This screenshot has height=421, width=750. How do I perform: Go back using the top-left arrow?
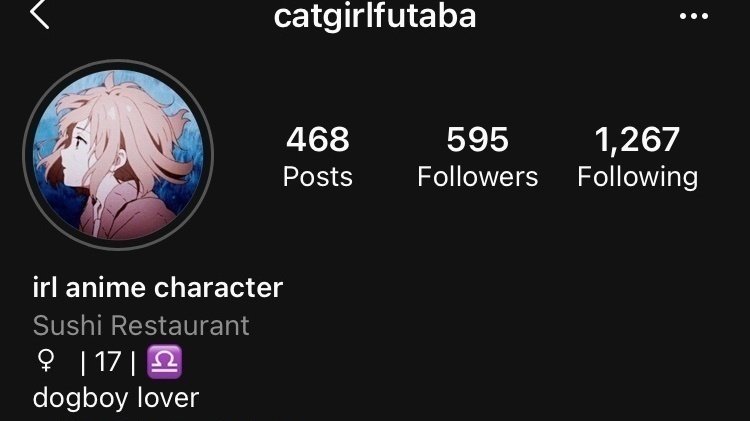point(40,15)
